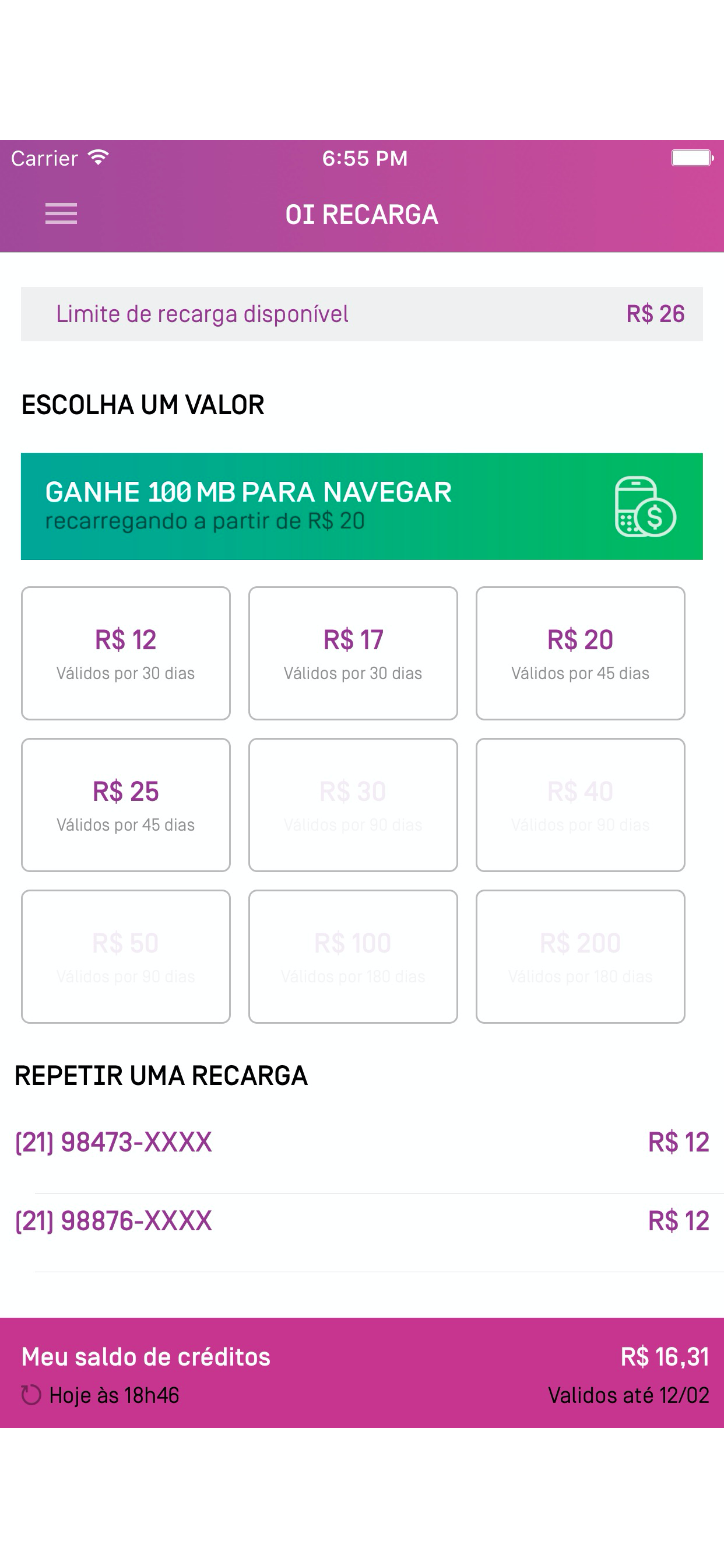724x1568 pixels.
Task: Select the R$ 12 recharge value
Action: 126,653
